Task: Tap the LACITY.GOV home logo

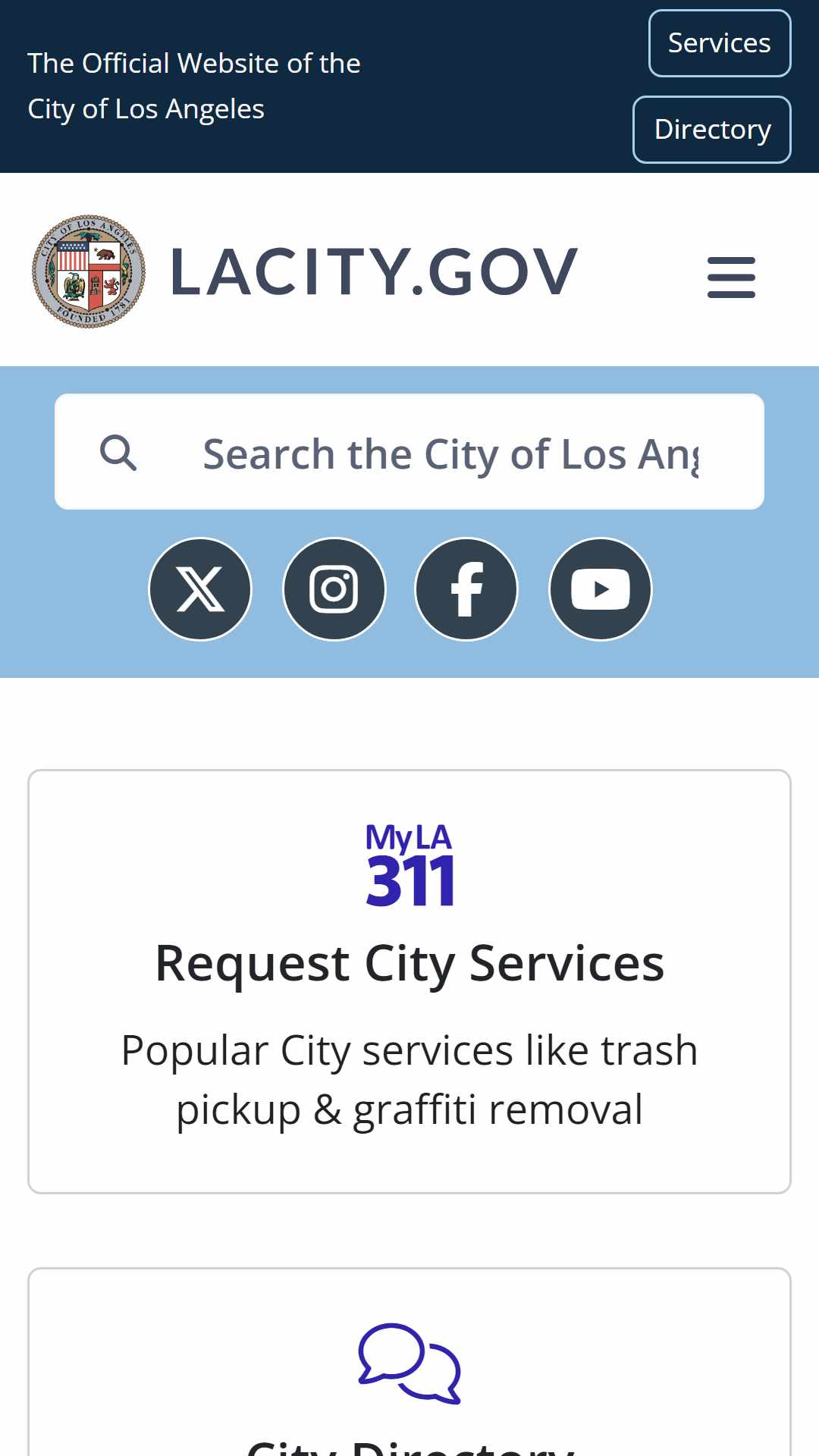Action: (x=305, y=271)
